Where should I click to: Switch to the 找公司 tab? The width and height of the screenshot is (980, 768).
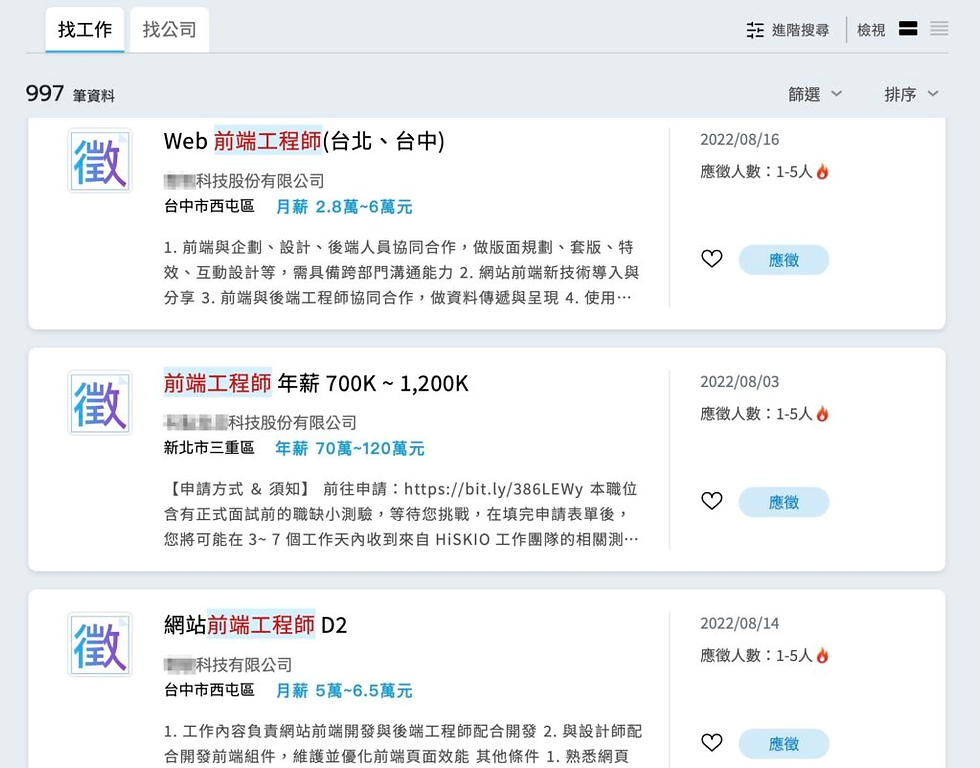click(169, 30)
